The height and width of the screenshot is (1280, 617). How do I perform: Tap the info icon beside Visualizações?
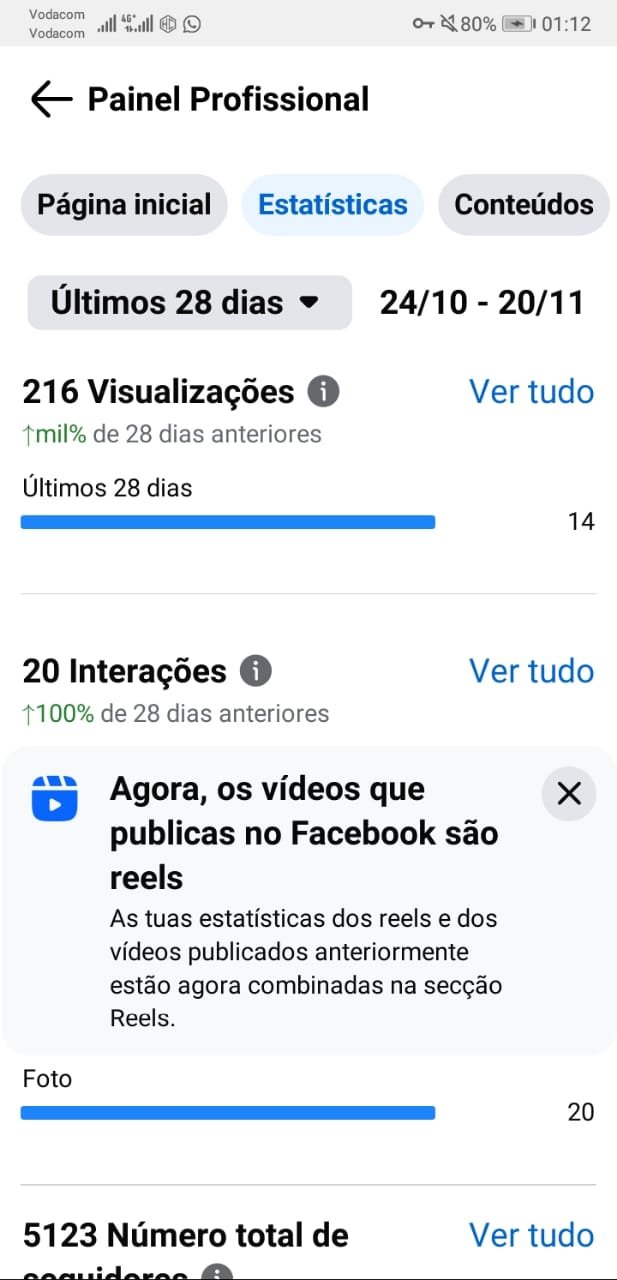point(322,392)
